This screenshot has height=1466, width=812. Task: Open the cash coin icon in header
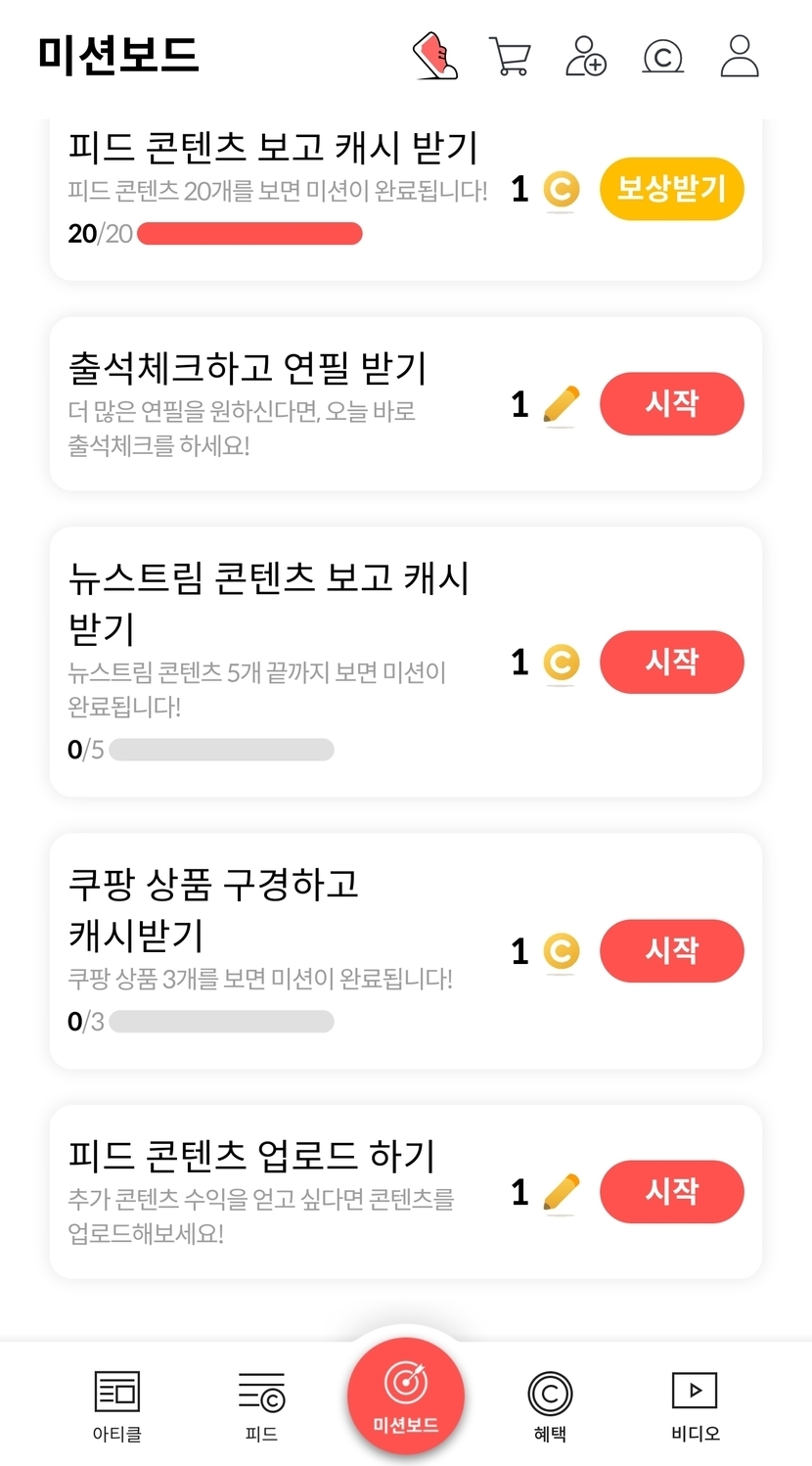tap(662, 57)
